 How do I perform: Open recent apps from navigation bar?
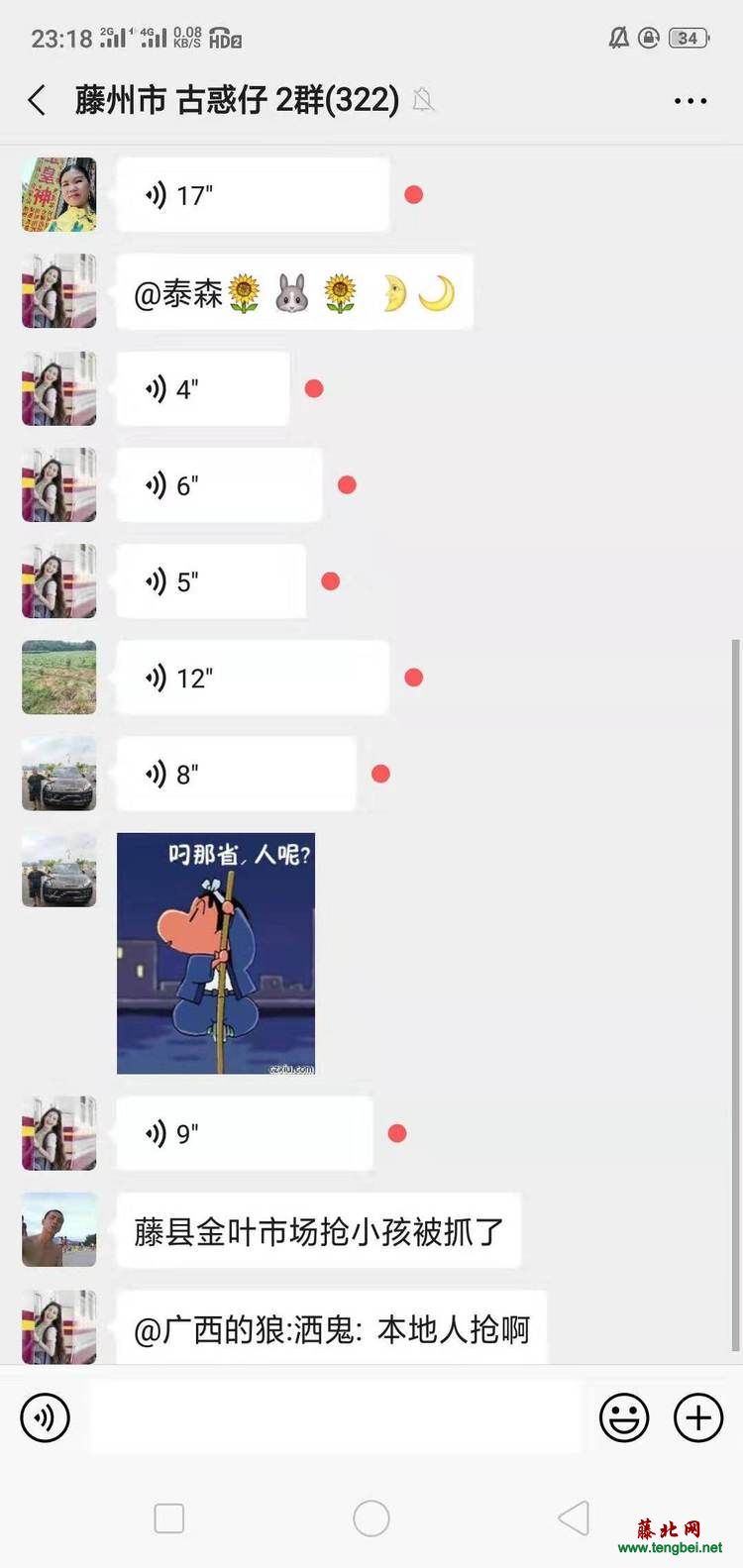tap(169, 1517)
